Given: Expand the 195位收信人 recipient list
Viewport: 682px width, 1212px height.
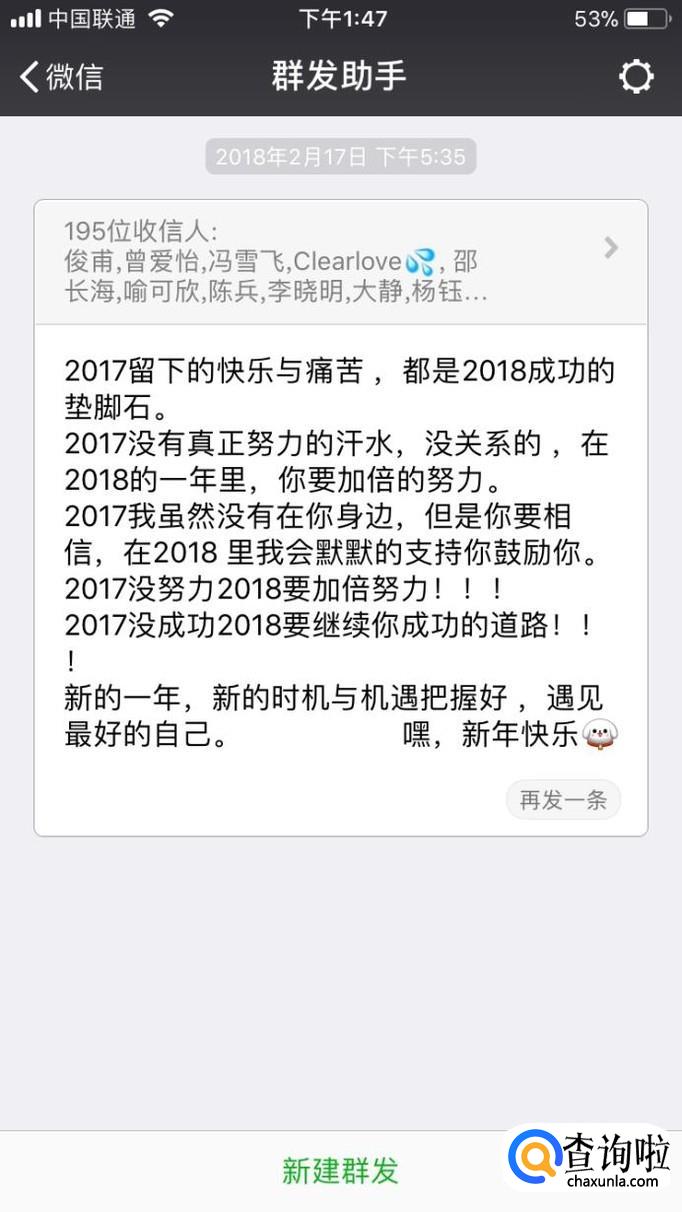Looking at the screenshot, I should 611,248.
